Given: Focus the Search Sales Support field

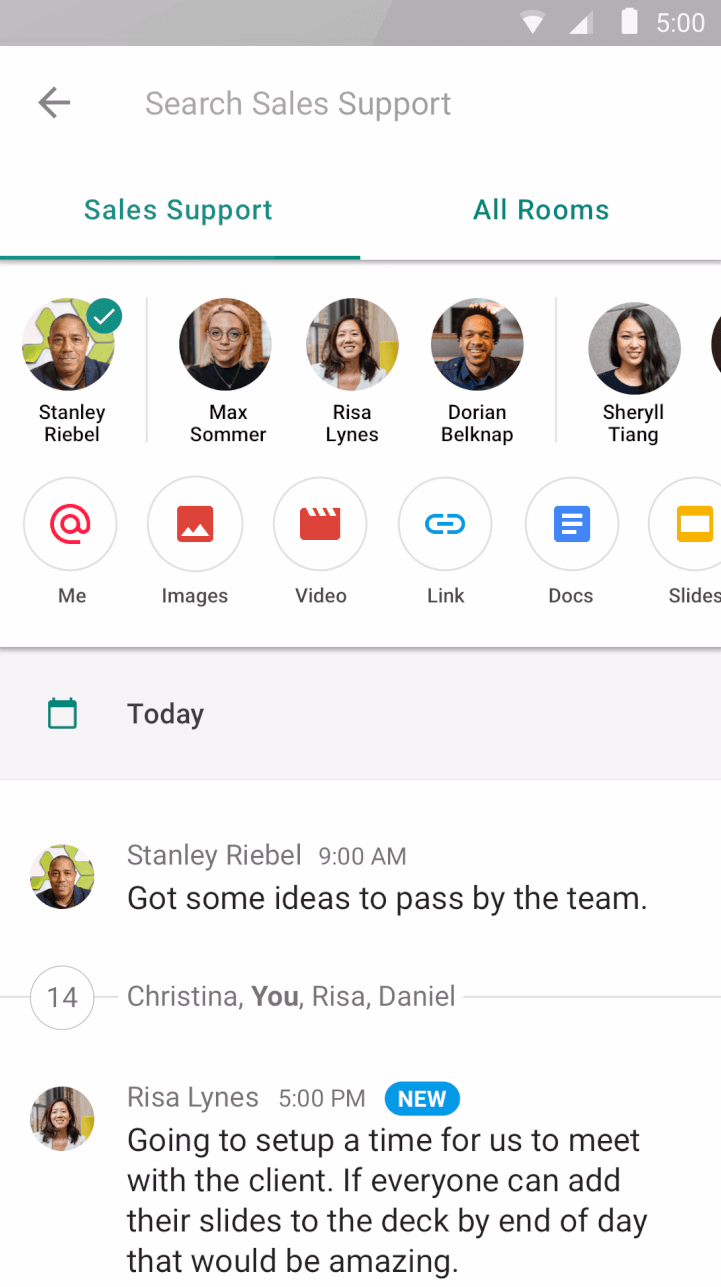Looking at the screenshot, I should (x=298, y=104).
